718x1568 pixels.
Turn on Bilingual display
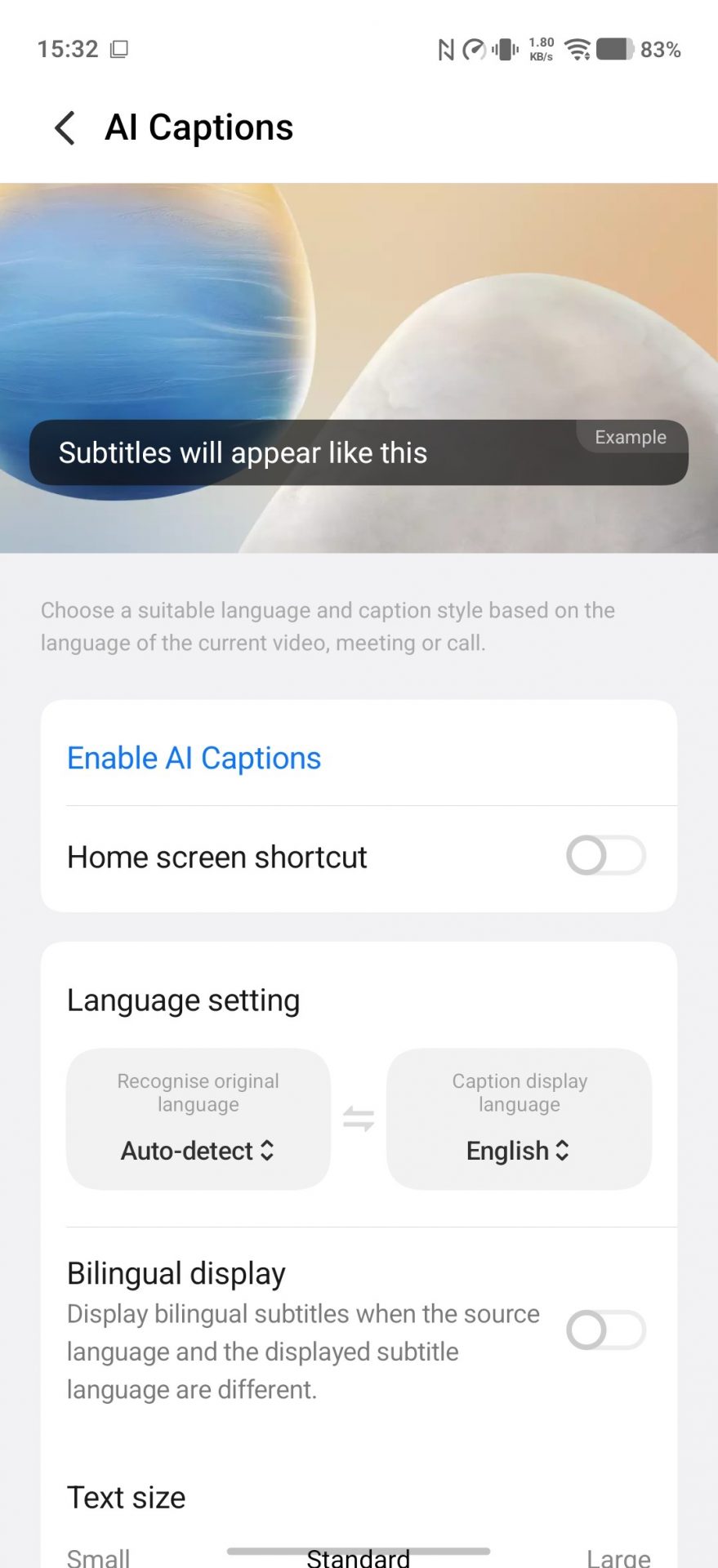[x=605, y=1330]
